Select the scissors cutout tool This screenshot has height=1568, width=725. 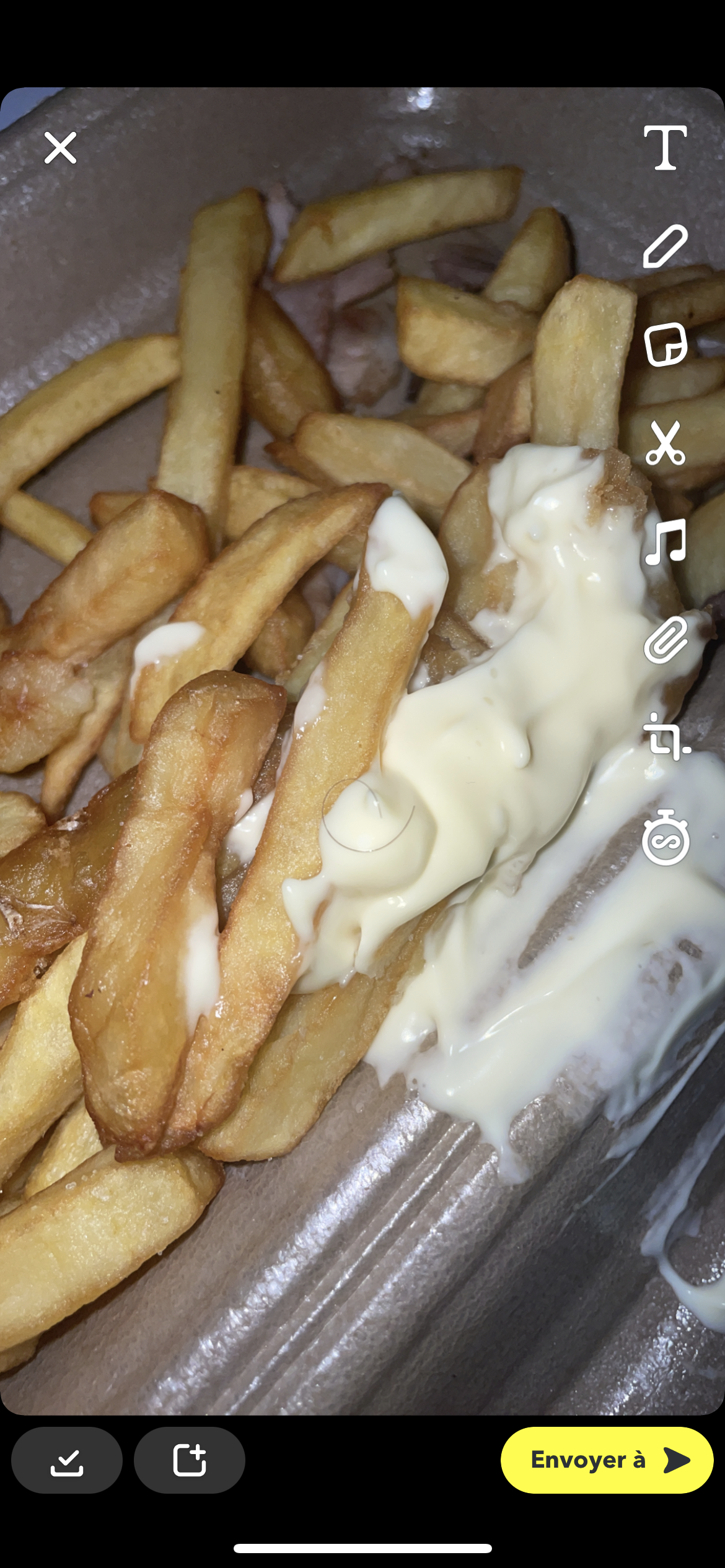[x=665, y=443]
